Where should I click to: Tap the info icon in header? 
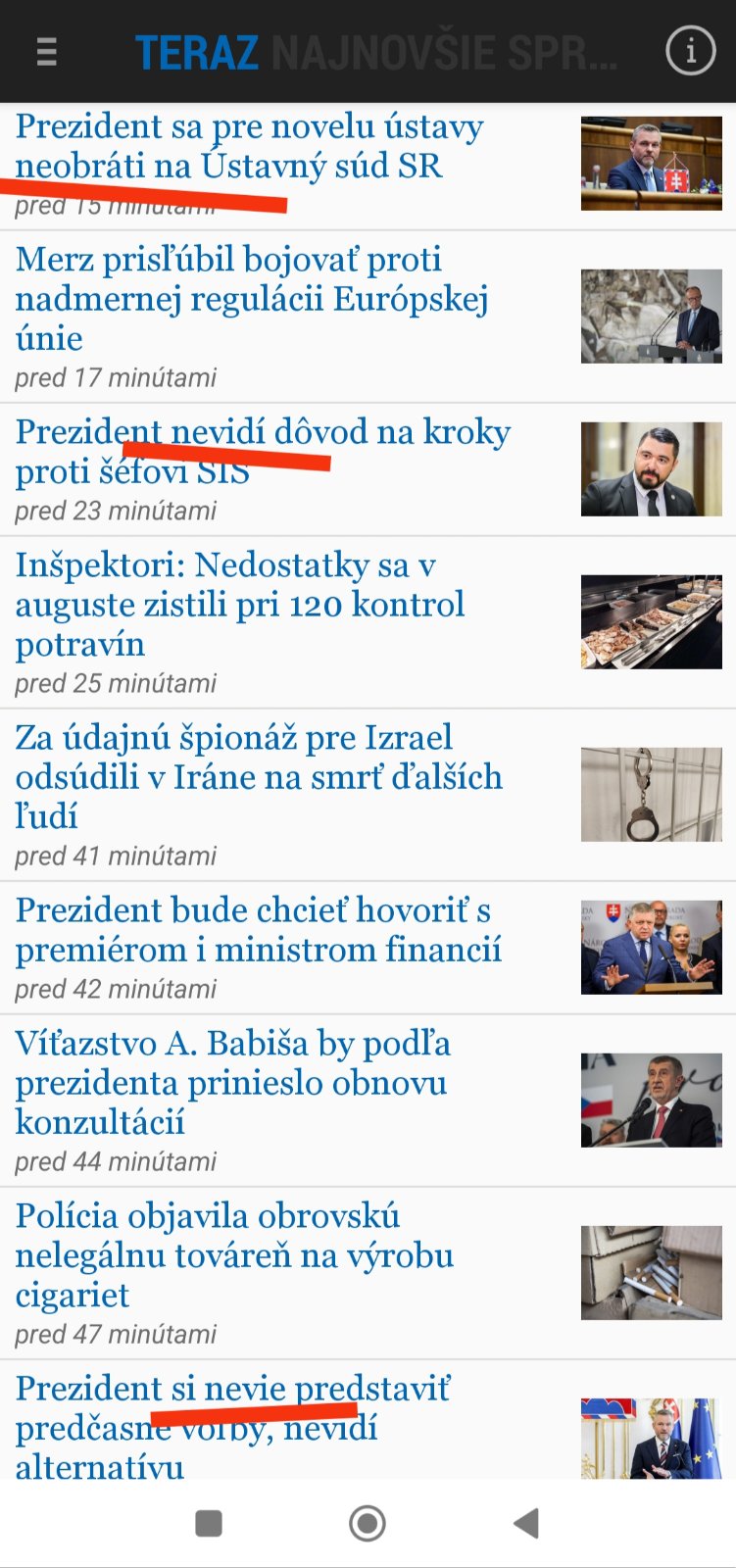coord(690,50)
